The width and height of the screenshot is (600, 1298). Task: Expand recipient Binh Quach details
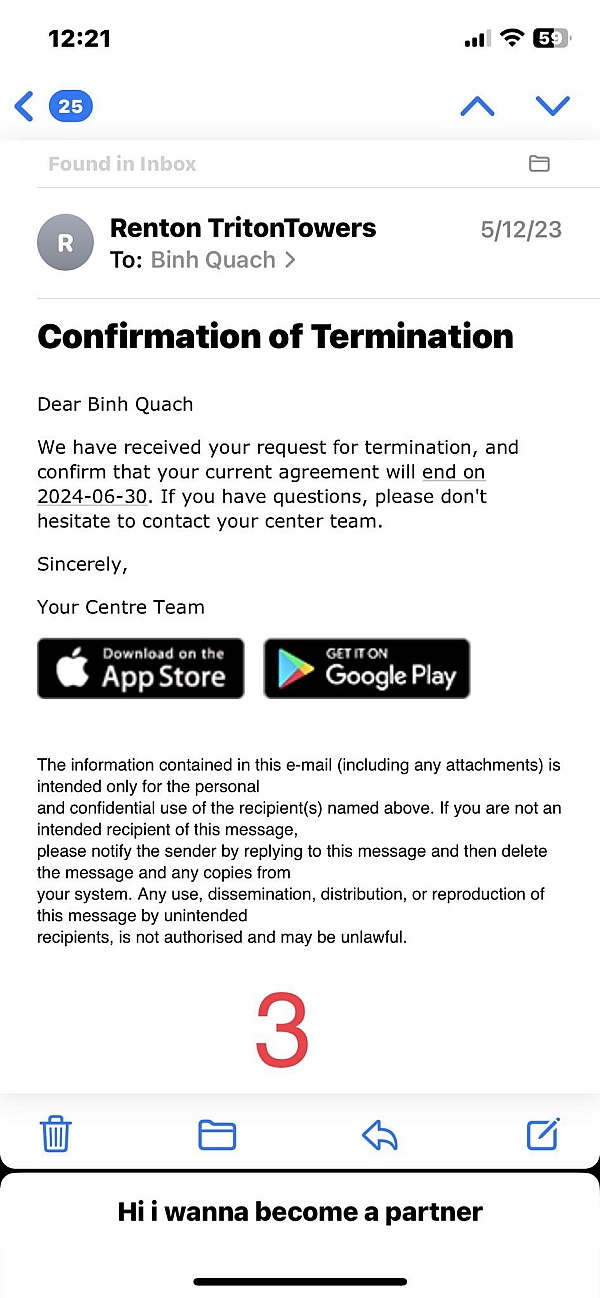(223, 260)
